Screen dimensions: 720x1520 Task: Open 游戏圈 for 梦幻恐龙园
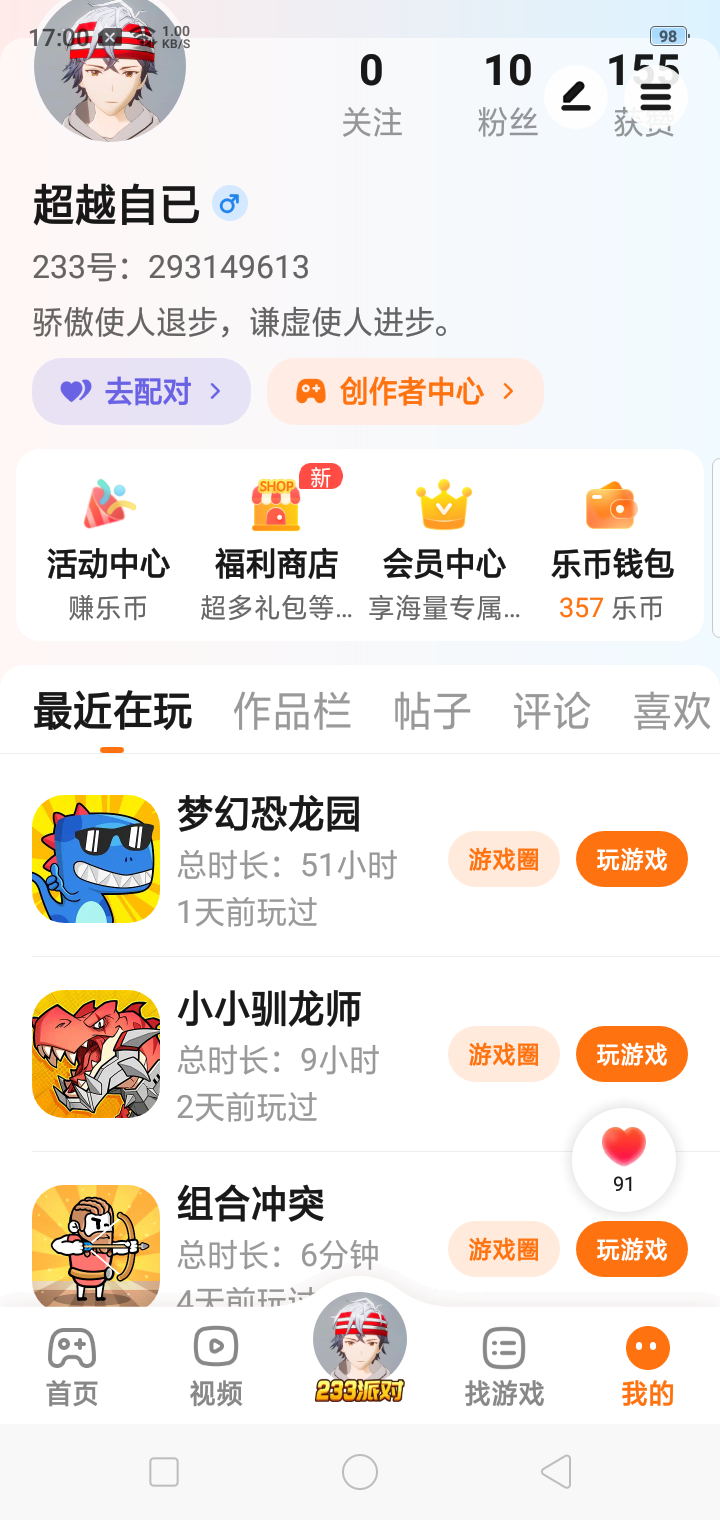(503, 859)
